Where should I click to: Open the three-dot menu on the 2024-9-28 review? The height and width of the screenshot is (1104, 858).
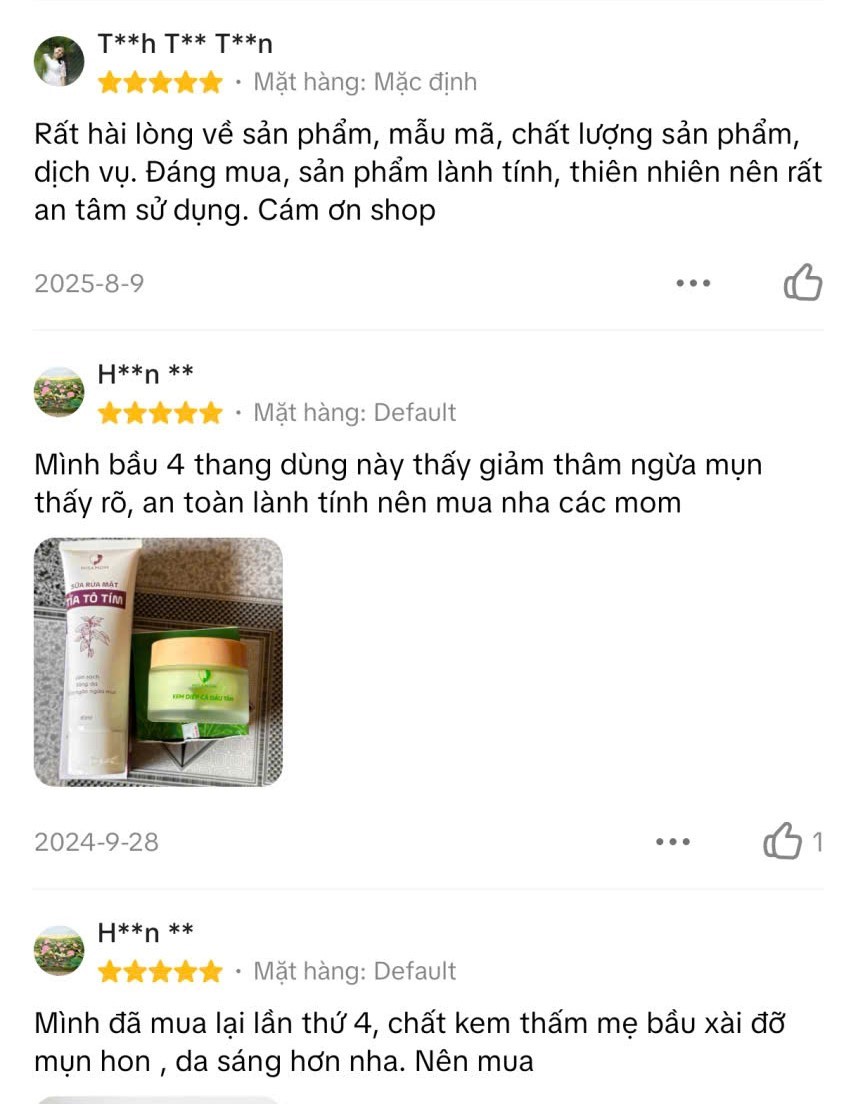click(673, 841)
